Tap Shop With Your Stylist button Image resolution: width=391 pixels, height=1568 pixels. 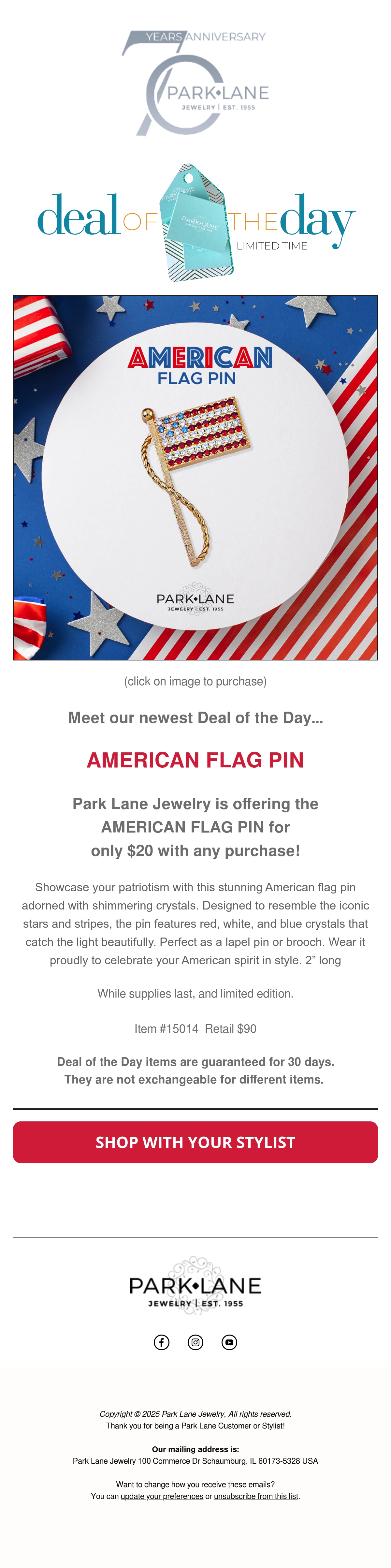195,1142
